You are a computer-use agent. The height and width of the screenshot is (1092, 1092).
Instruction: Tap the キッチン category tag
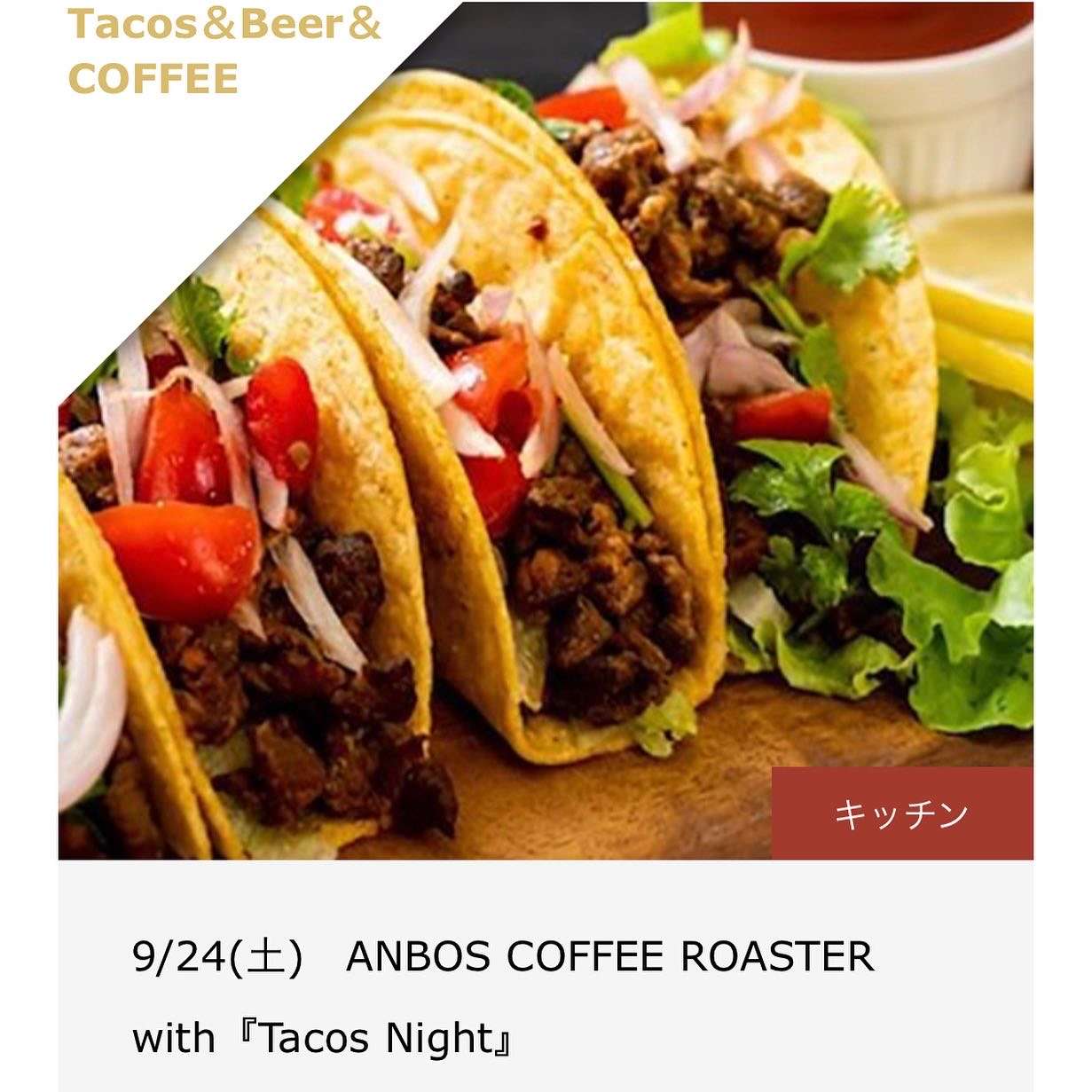[x=901, y=813]
